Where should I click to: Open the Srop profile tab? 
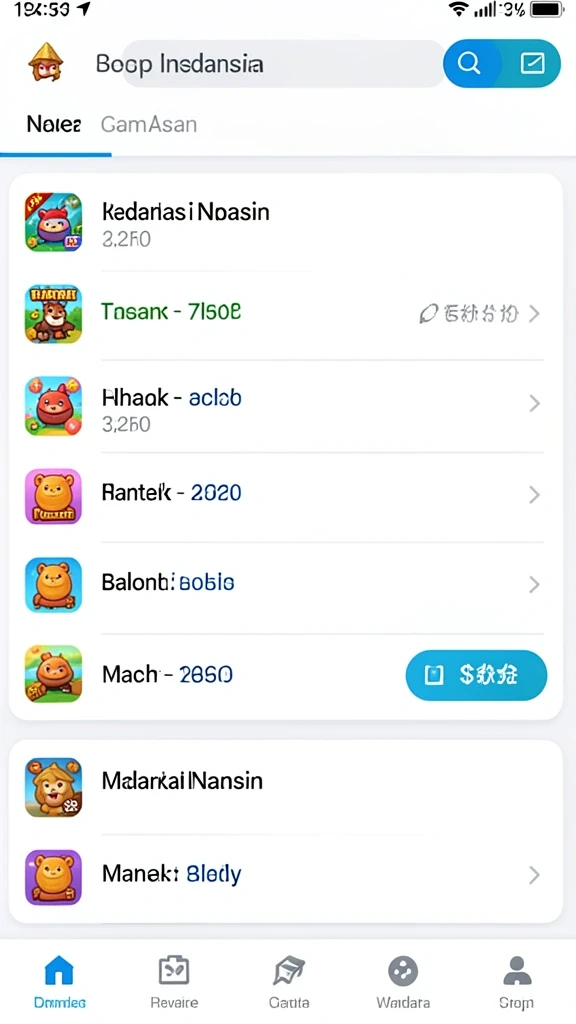coord(517,981)
